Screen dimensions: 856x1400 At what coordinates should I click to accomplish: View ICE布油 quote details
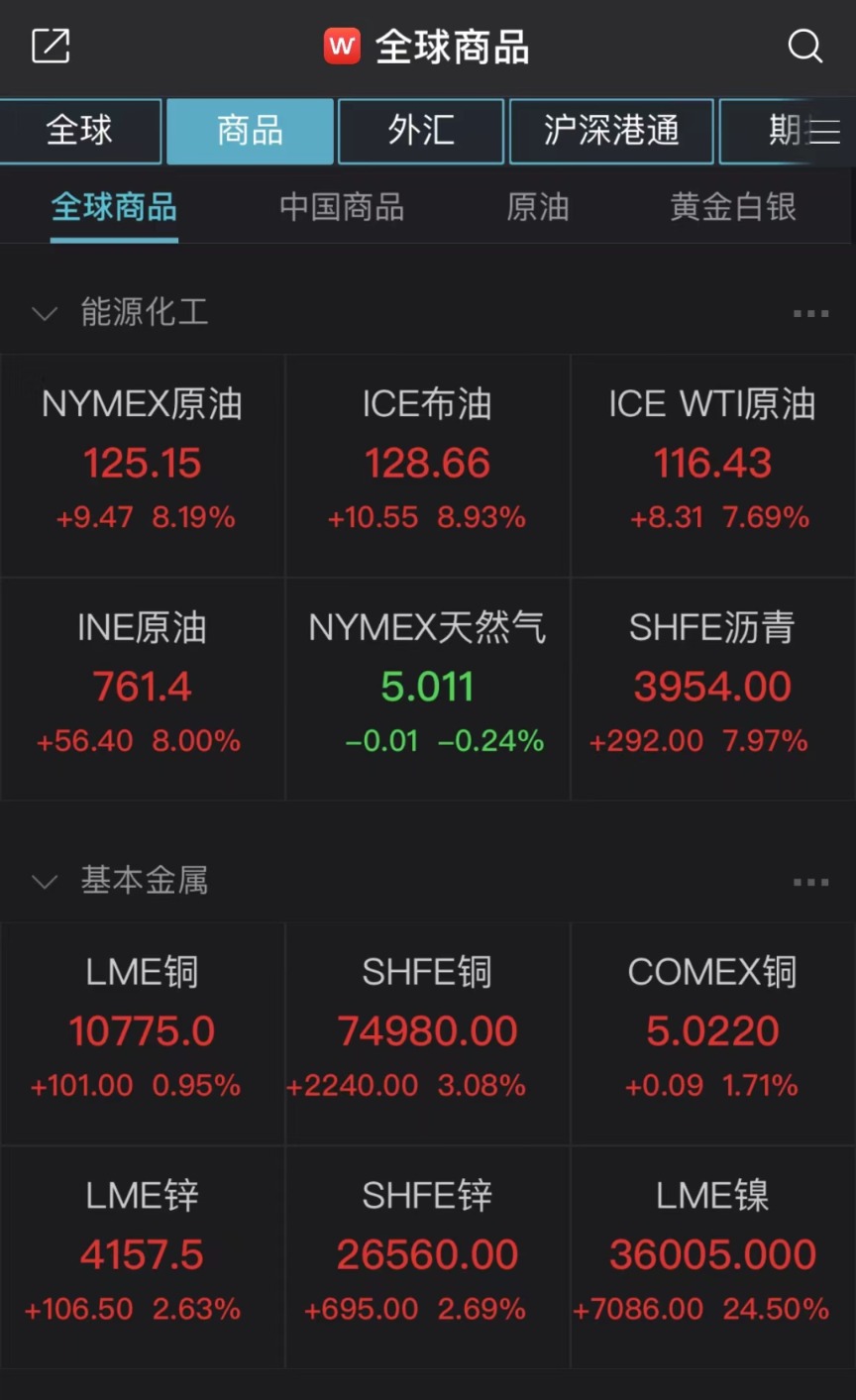428,466
